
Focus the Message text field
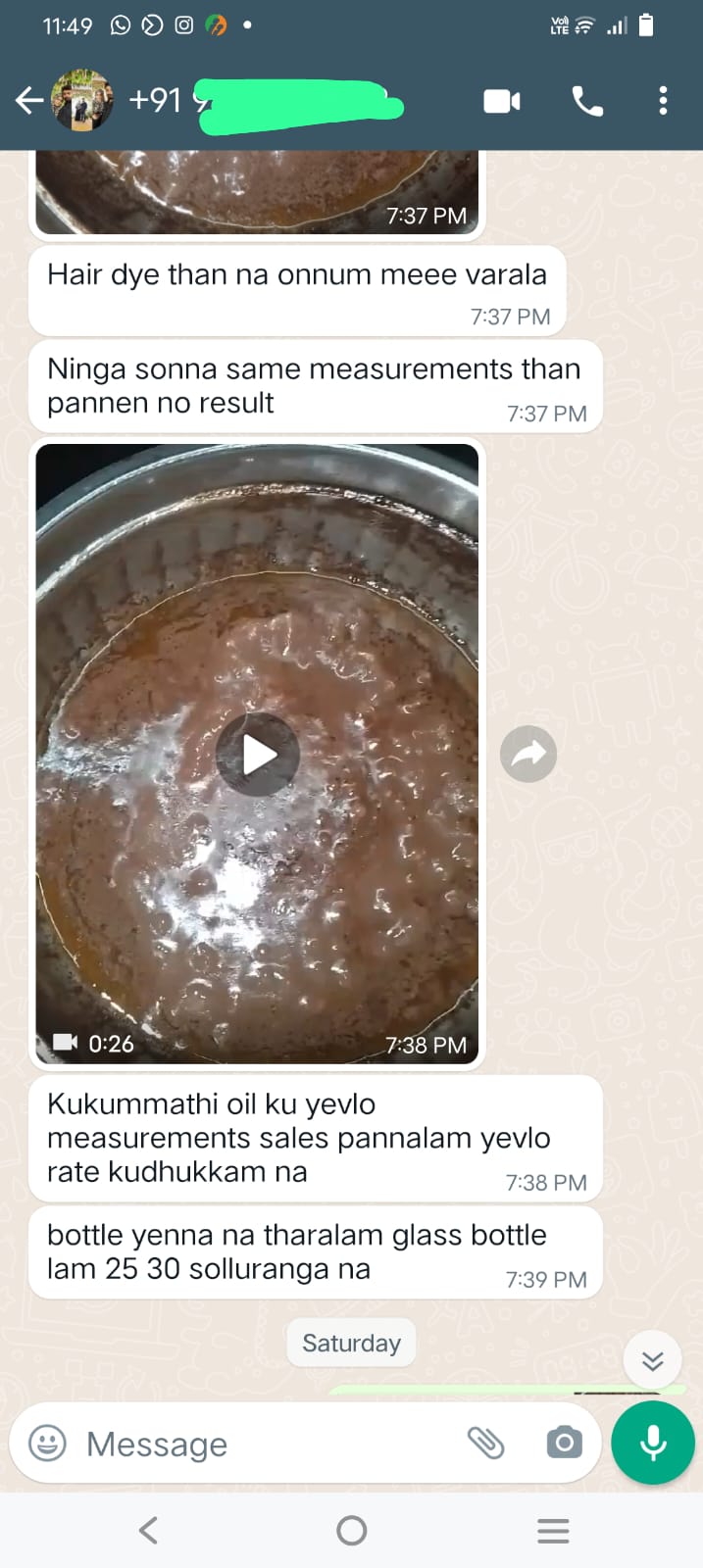[265, 1444]
